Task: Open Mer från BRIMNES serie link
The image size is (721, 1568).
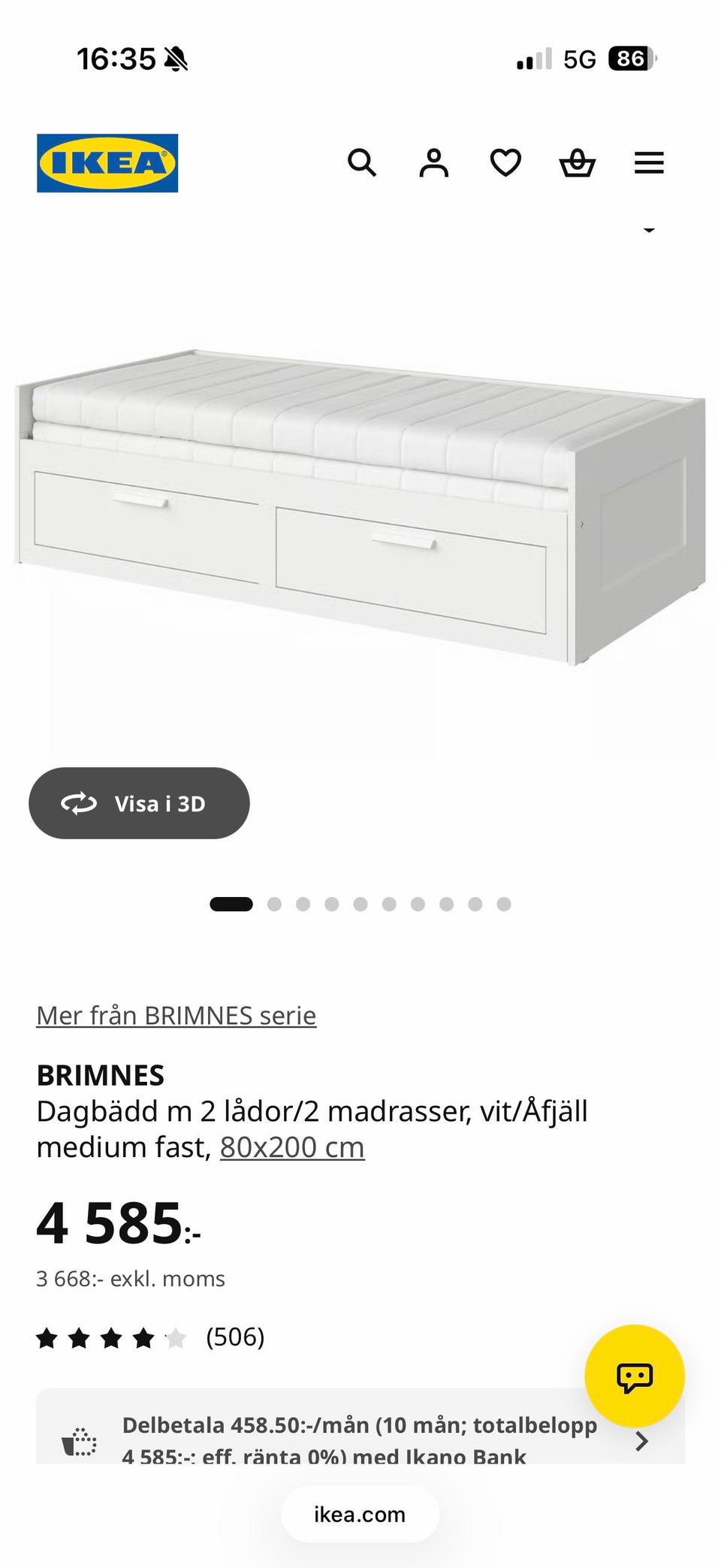Action: [x=176, y=1015]
